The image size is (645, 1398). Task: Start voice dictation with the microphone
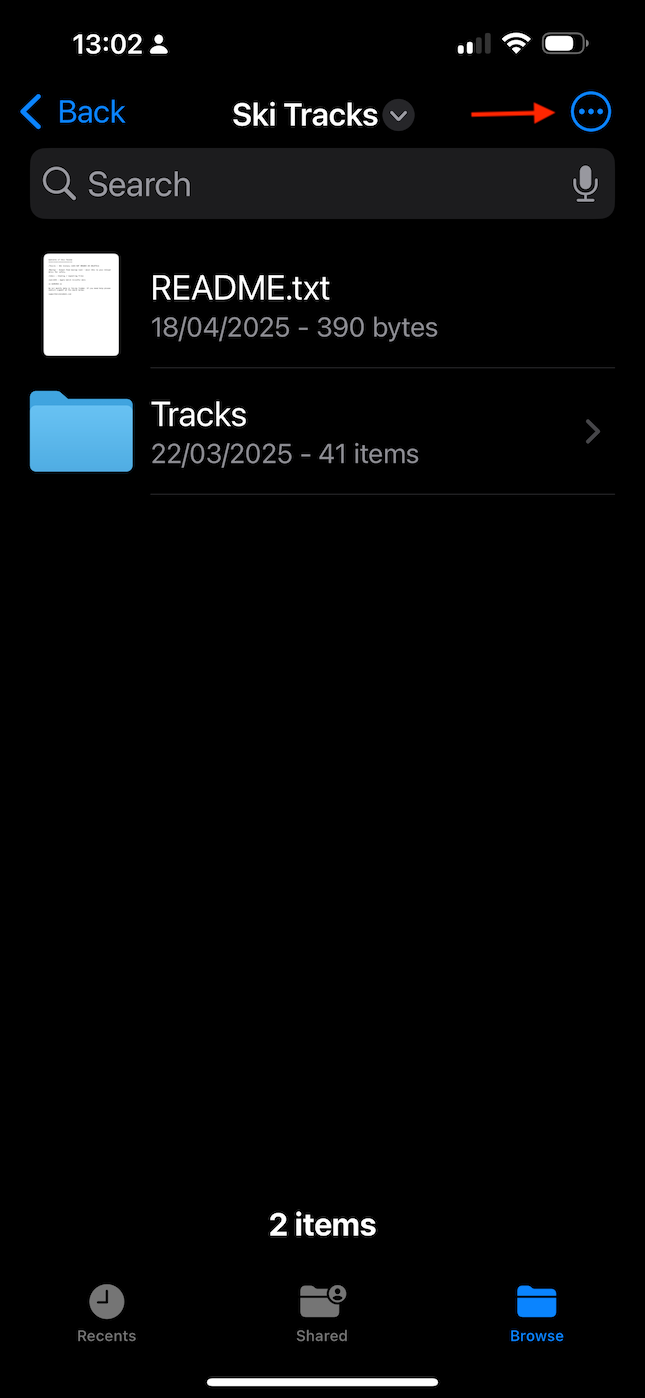point(585,184)
